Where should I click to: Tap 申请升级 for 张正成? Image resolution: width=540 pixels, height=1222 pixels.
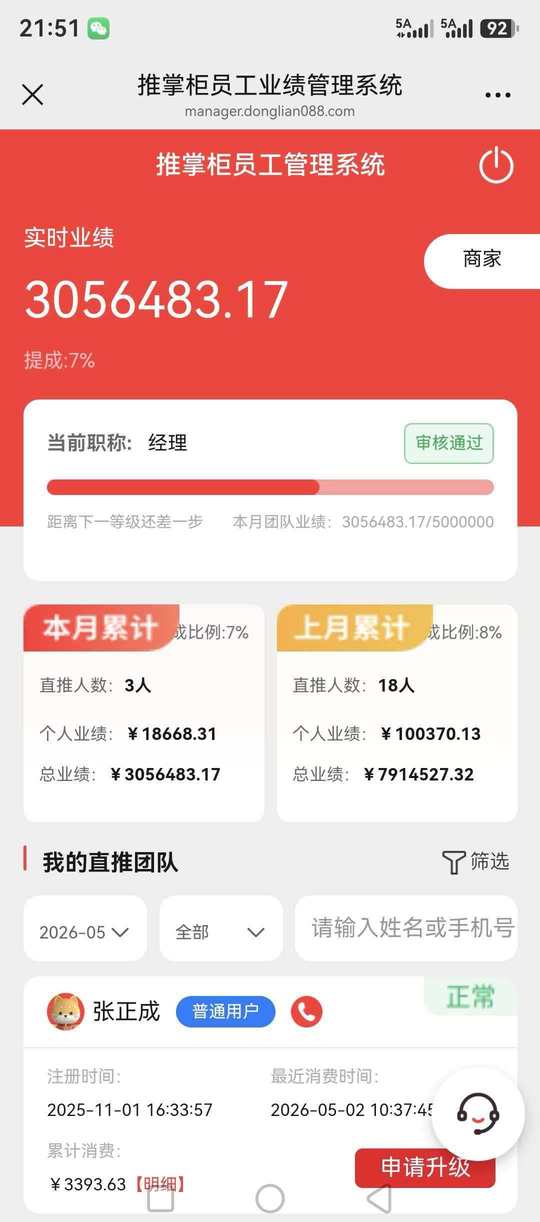pyautogui.click(x=425, y=1167)
